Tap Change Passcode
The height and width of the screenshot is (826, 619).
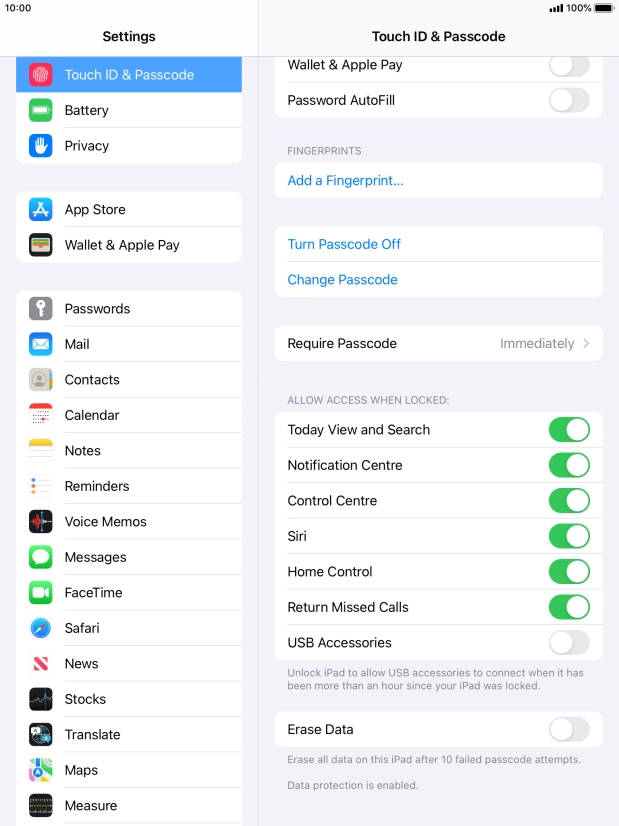(x=342, y=280)
